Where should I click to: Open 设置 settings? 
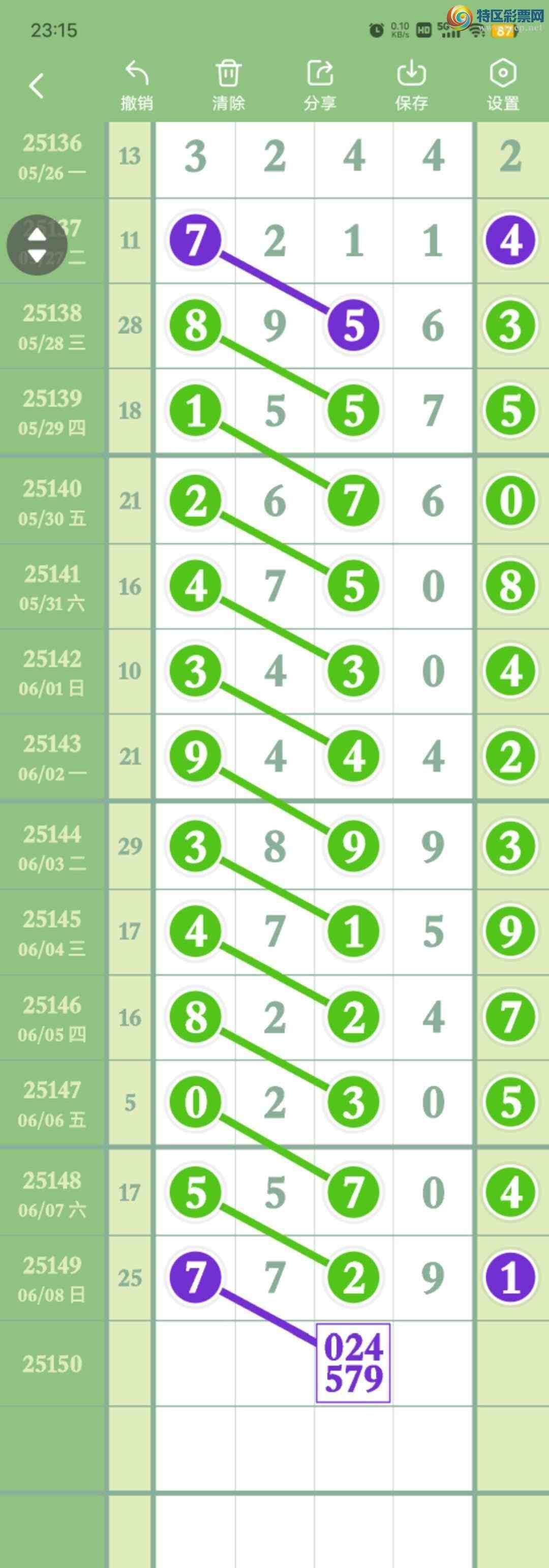pyautogui.click(x=503, y=85)
